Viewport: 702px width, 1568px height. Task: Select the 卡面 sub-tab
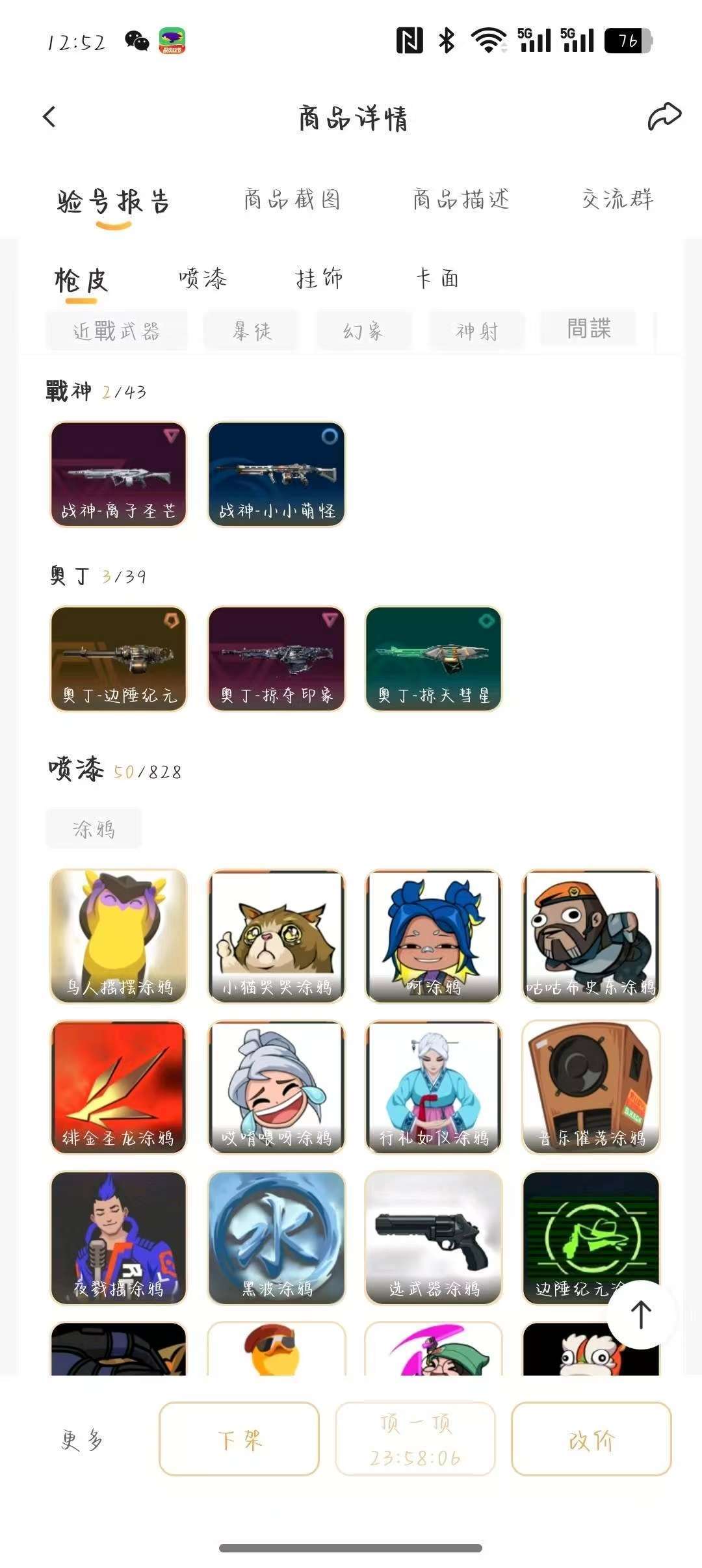click(x=437, y=279)
